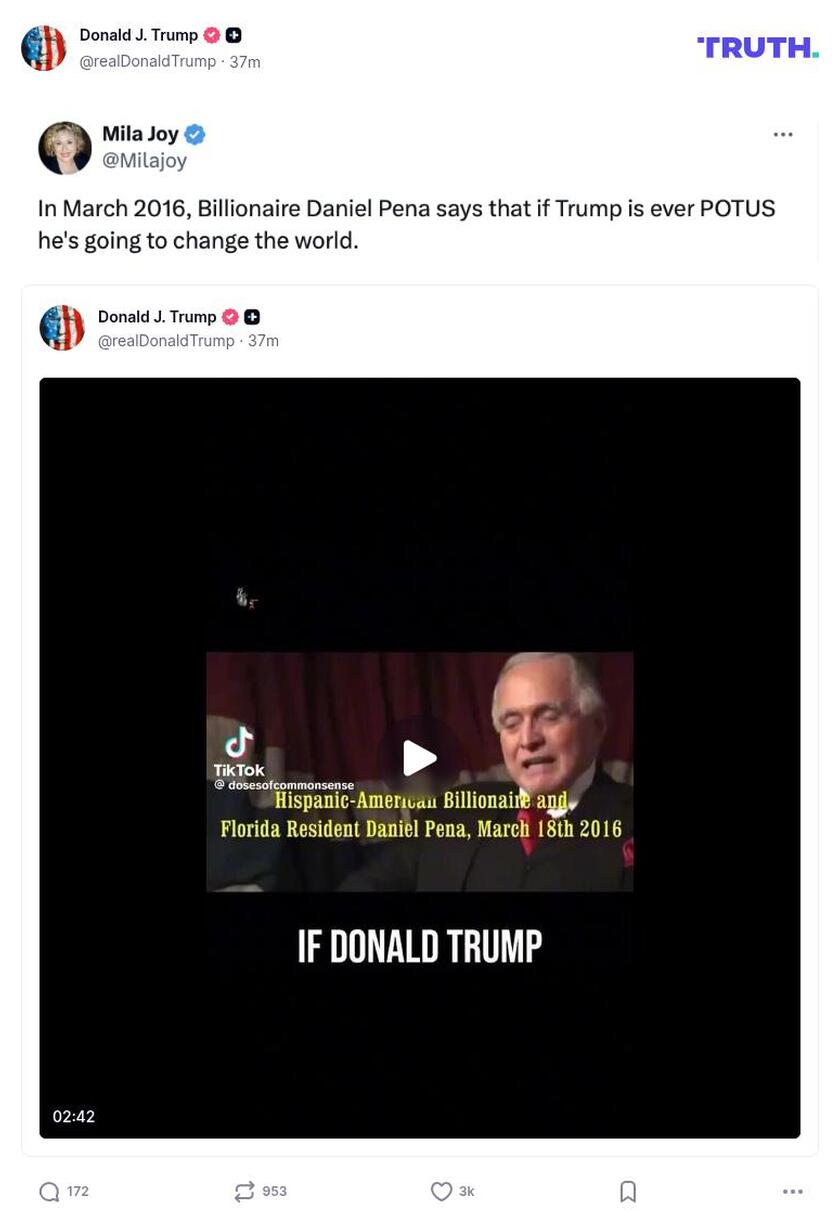Click the ReTruth repost icon
This screenshot has width=840, height=1229.
(243, 1191)
